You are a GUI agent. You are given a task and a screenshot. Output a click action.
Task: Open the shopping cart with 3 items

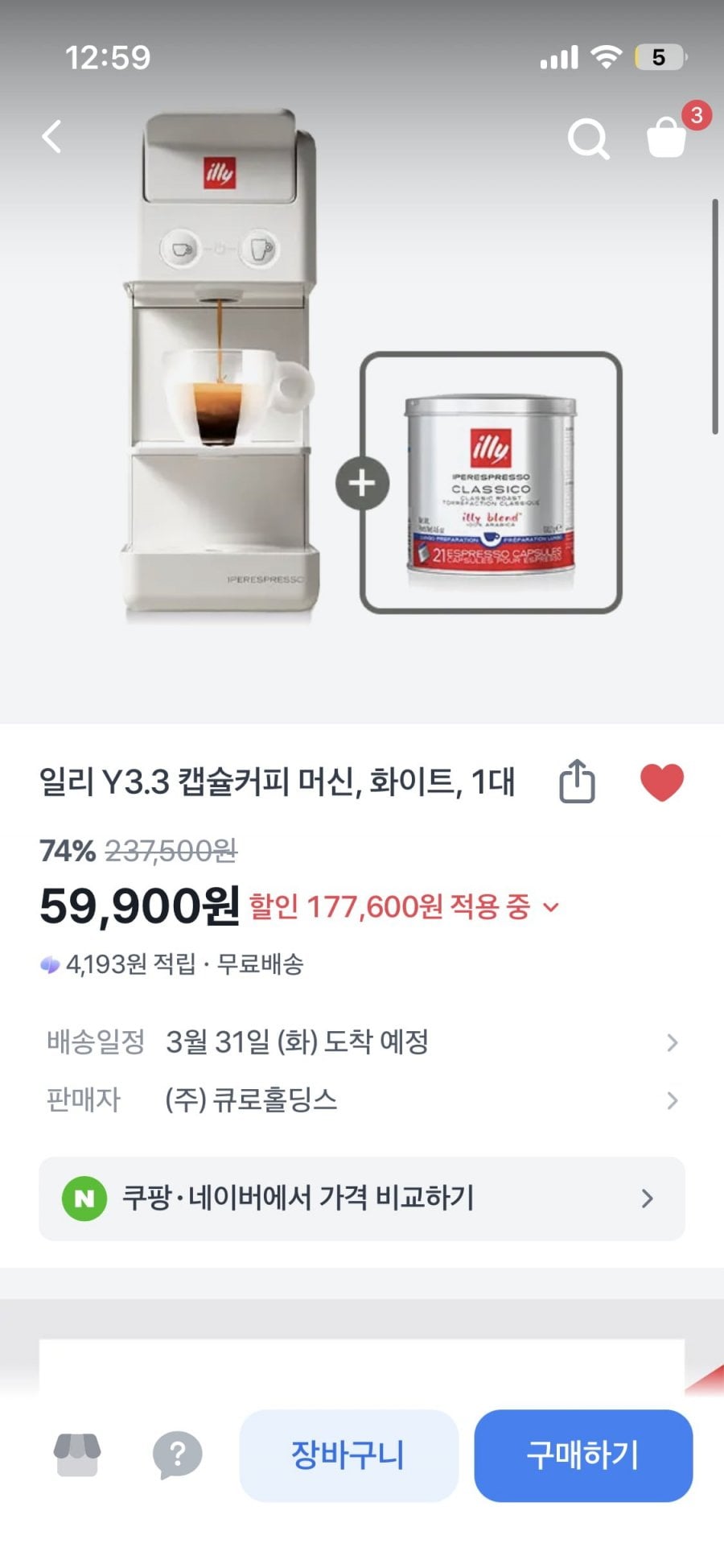click(668, 137)
